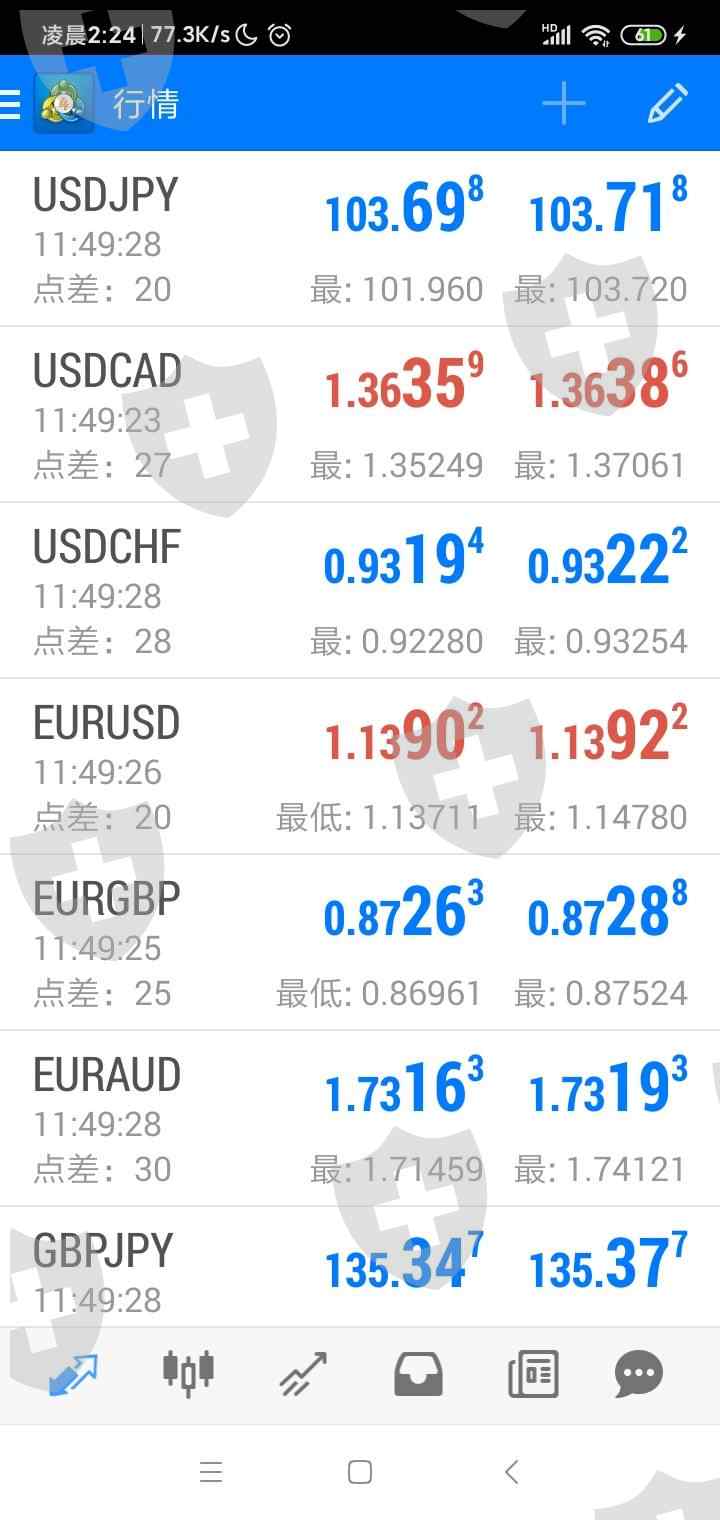Go to the history inbox tab
The image size is (720, 1520).
click(x=418, y=1374)
